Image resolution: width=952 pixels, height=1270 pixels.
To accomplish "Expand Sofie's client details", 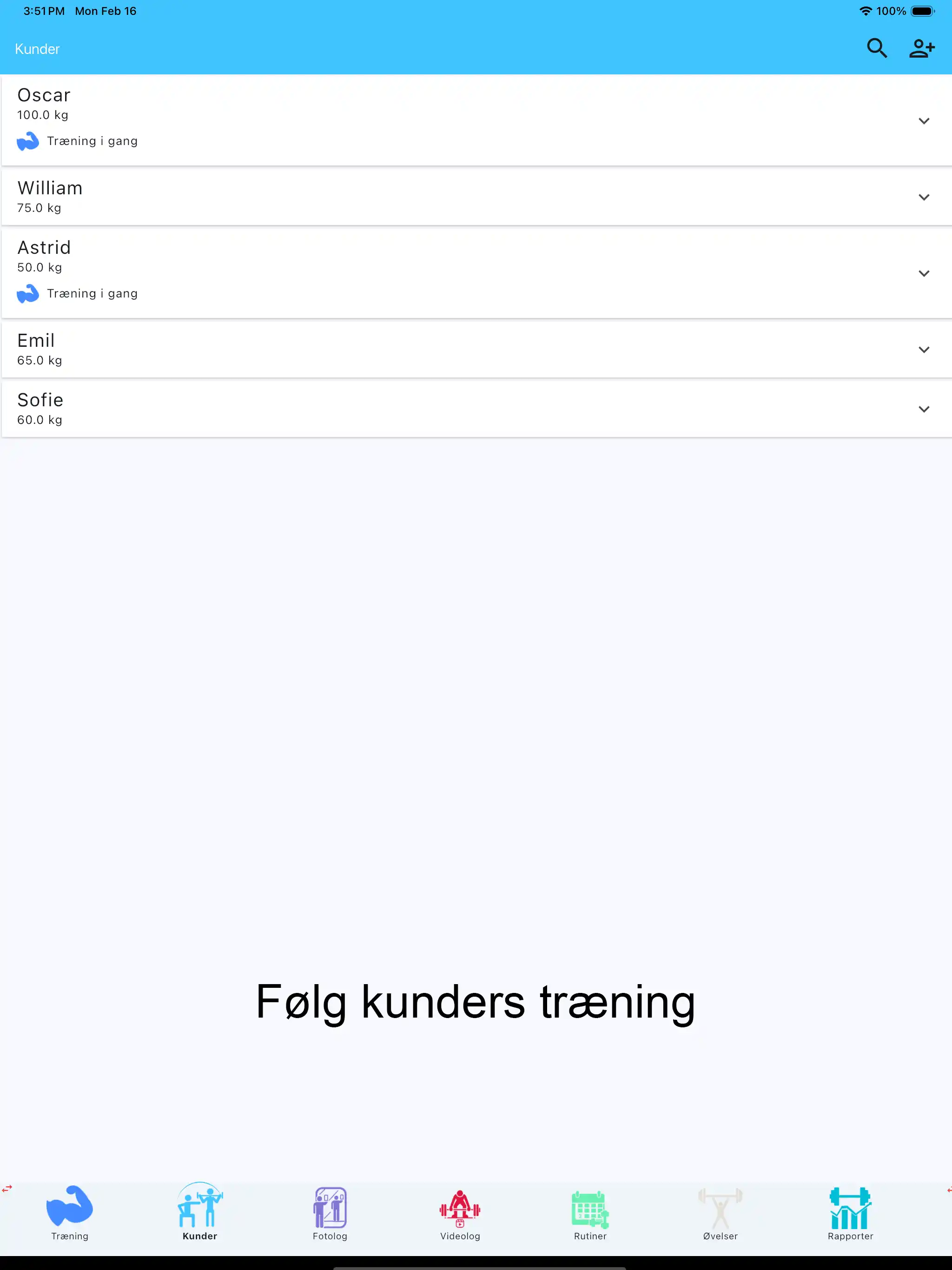I will coord(925,409).
